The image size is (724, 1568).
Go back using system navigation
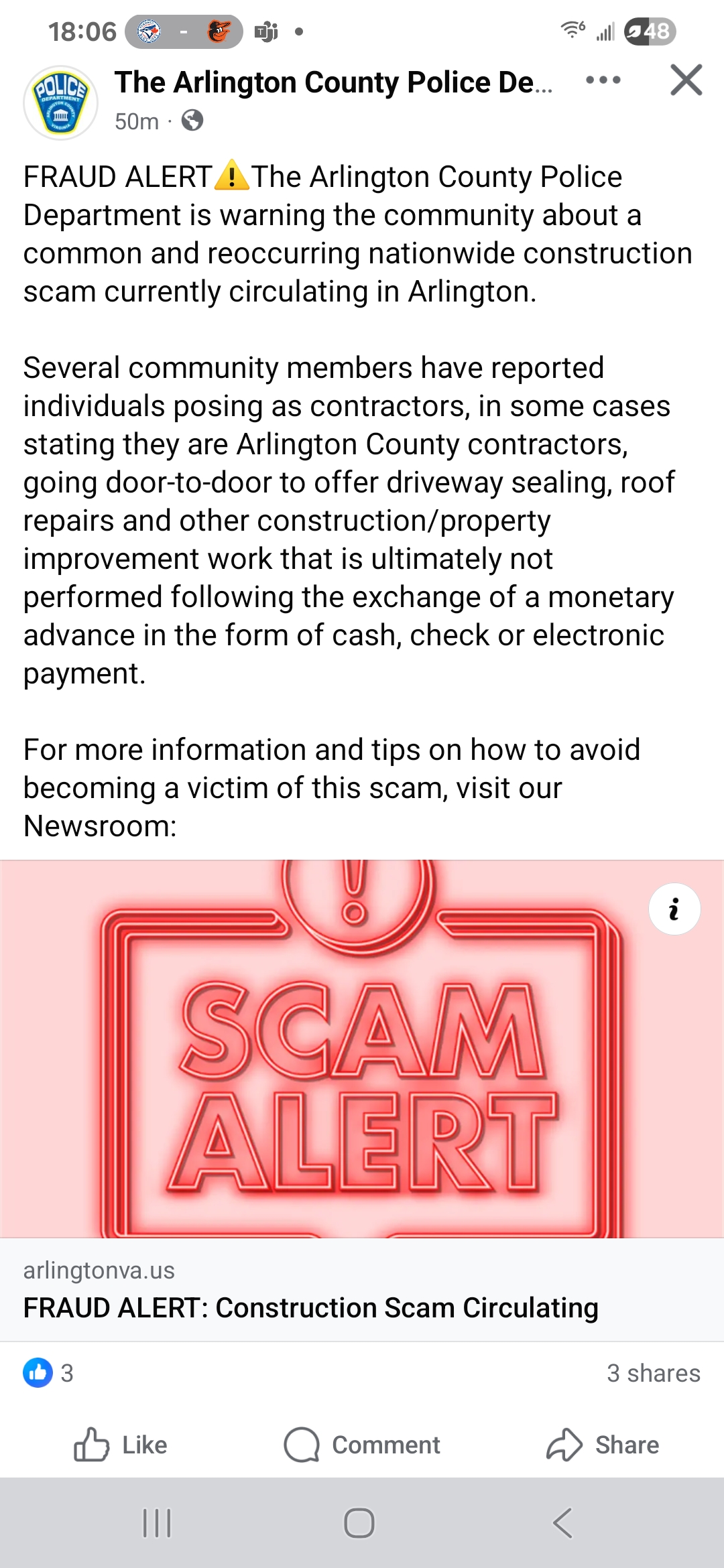562,1523
